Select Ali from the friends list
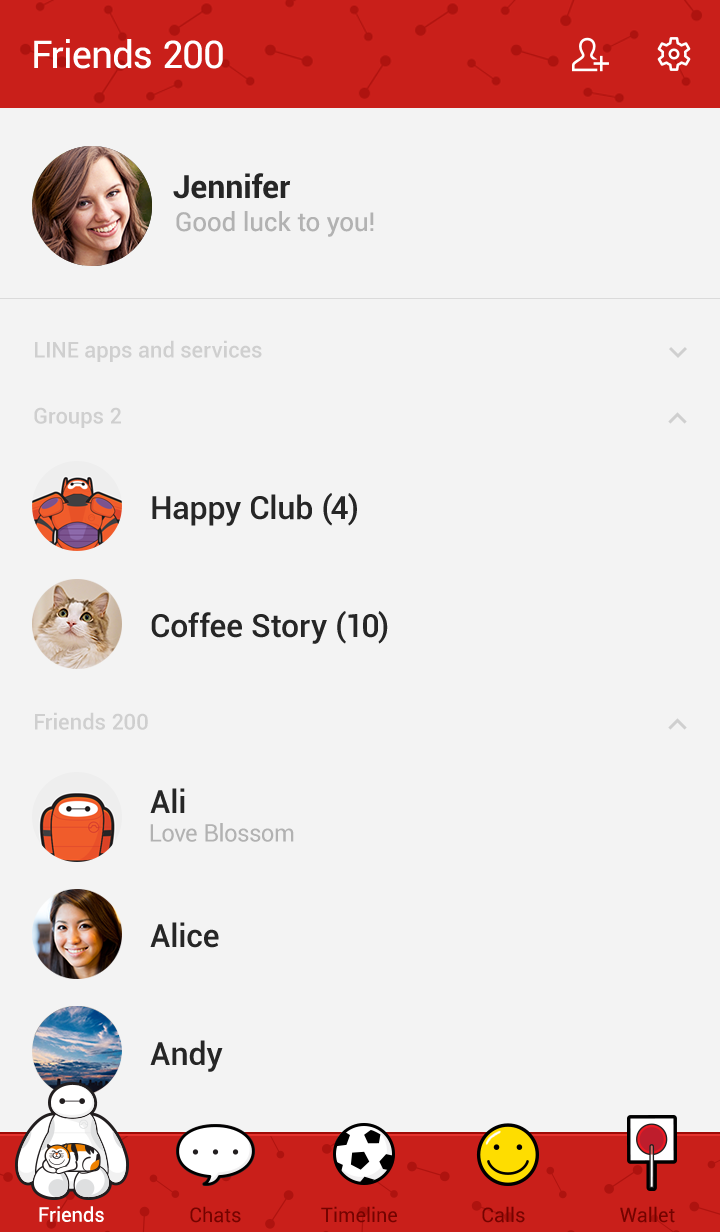This screenshot has width=720, height=1232. point(168,816)
